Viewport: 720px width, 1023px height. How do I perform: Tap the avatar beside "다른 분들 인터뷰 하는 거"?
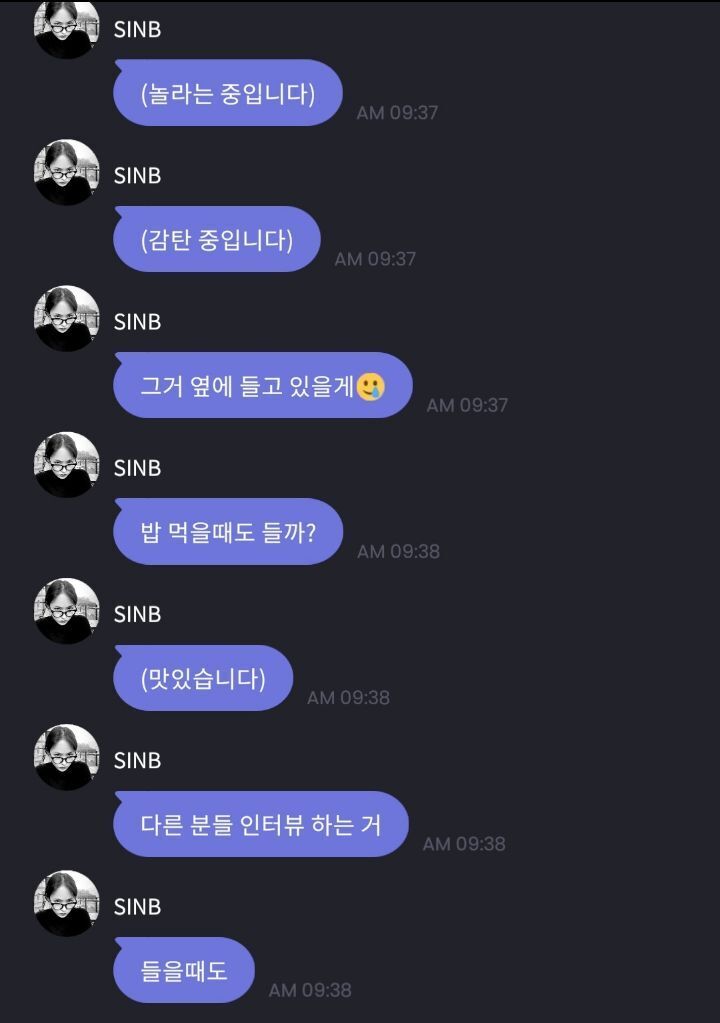click(x=65, y=757)
